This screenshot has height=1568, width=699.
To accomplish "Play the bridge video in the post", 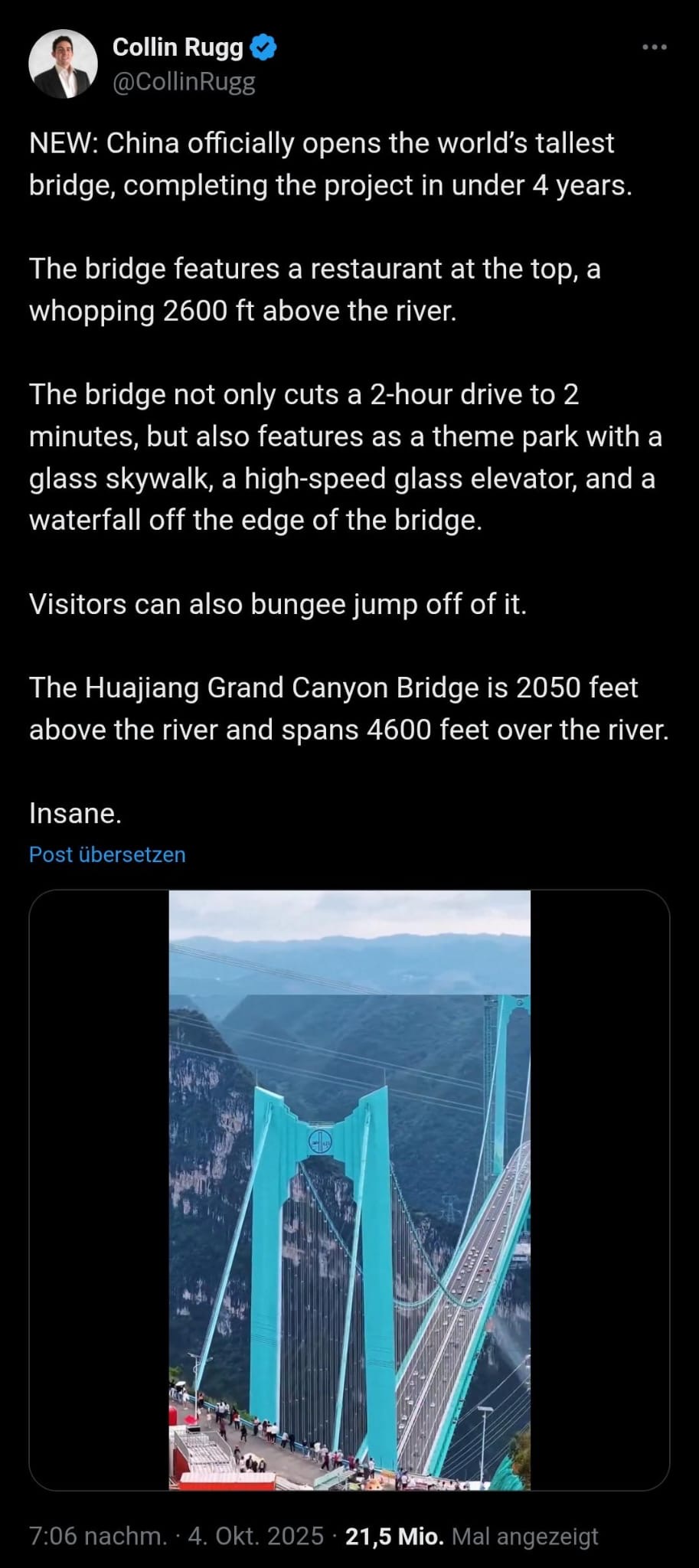I will click(349, 1190).
